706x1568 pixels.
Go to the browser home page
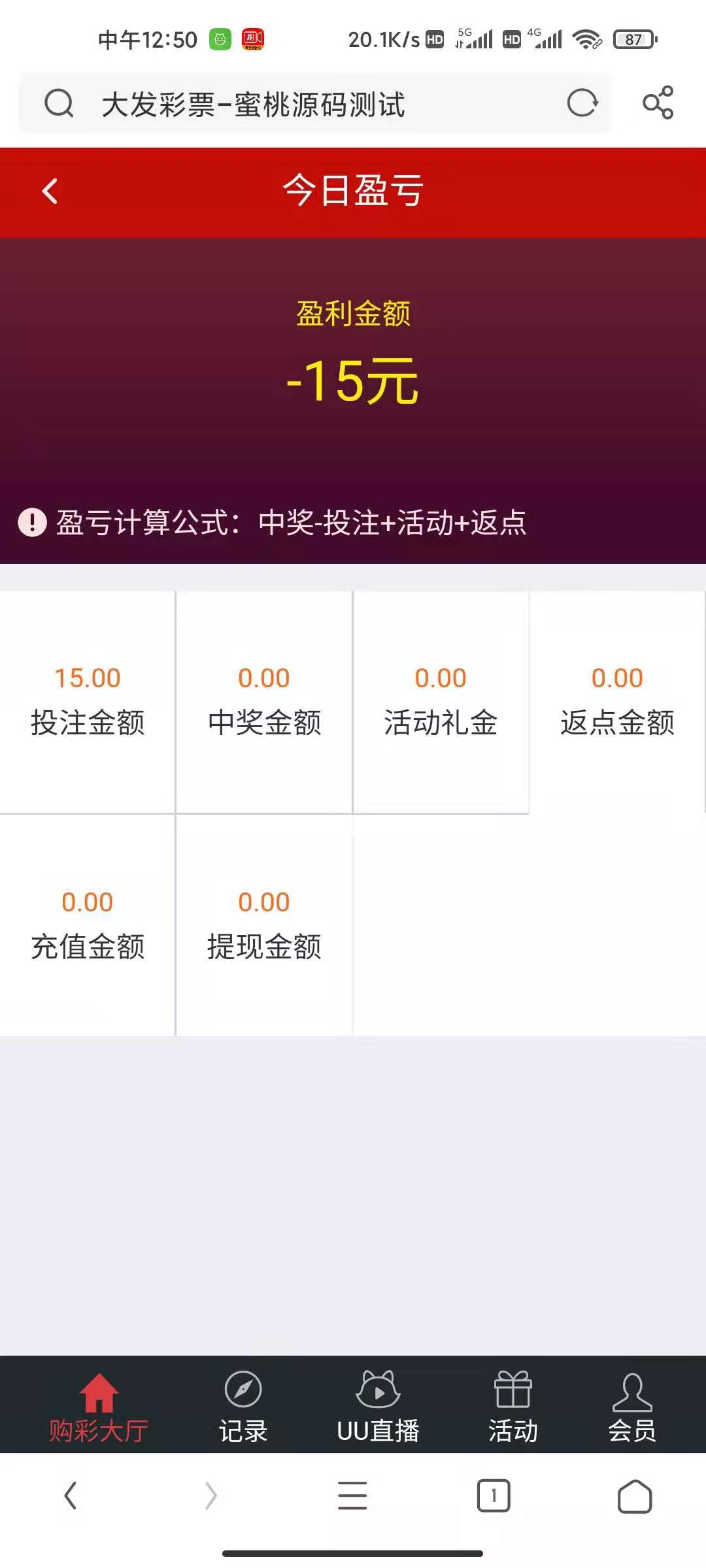click(634, 1495)
